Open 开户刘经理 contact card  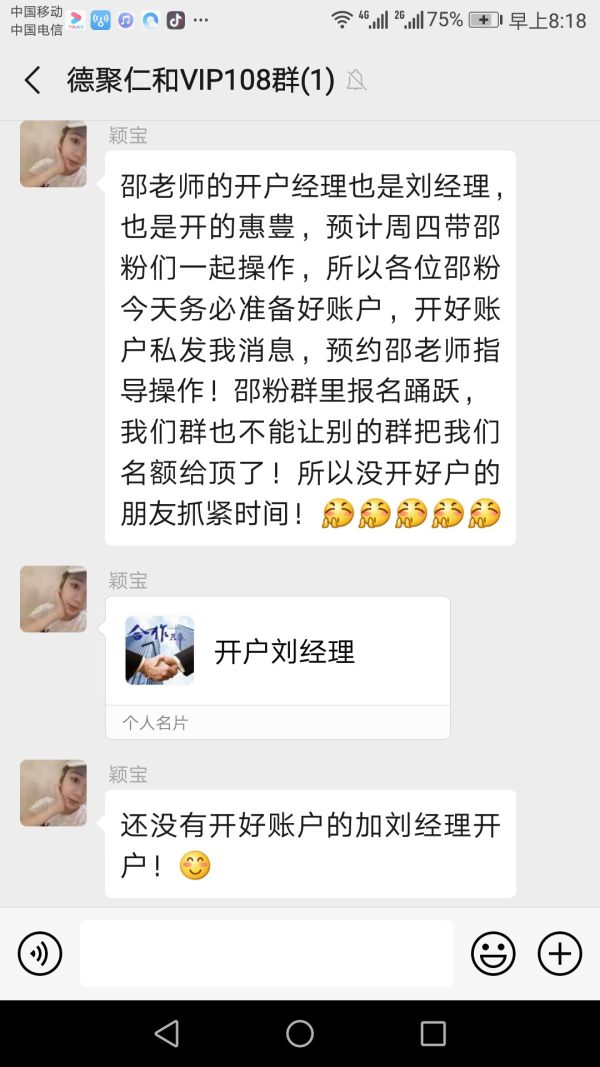point(277,652)
